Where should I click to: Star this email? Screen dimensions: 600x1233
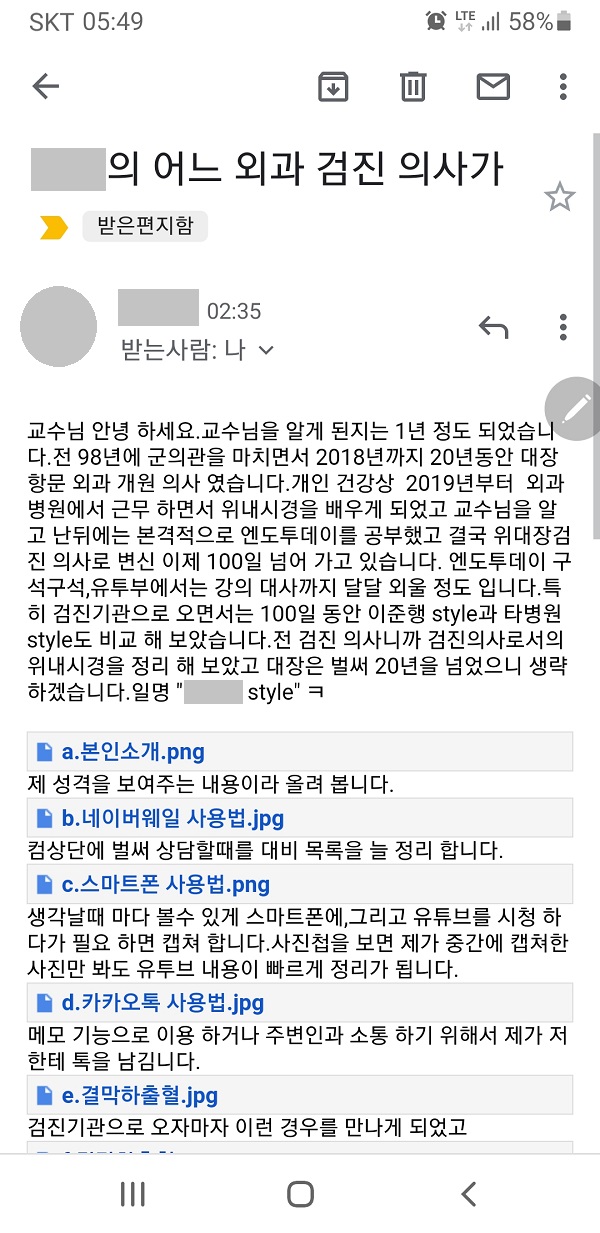tap(560, 197)
